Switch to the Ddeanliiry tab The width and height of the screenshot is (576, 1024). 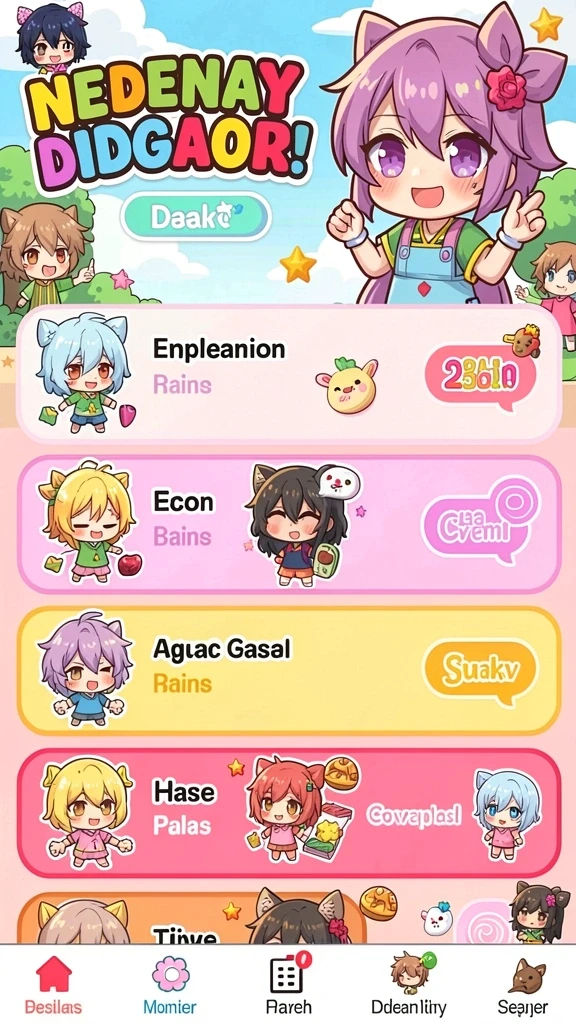(x=408, y=985)
